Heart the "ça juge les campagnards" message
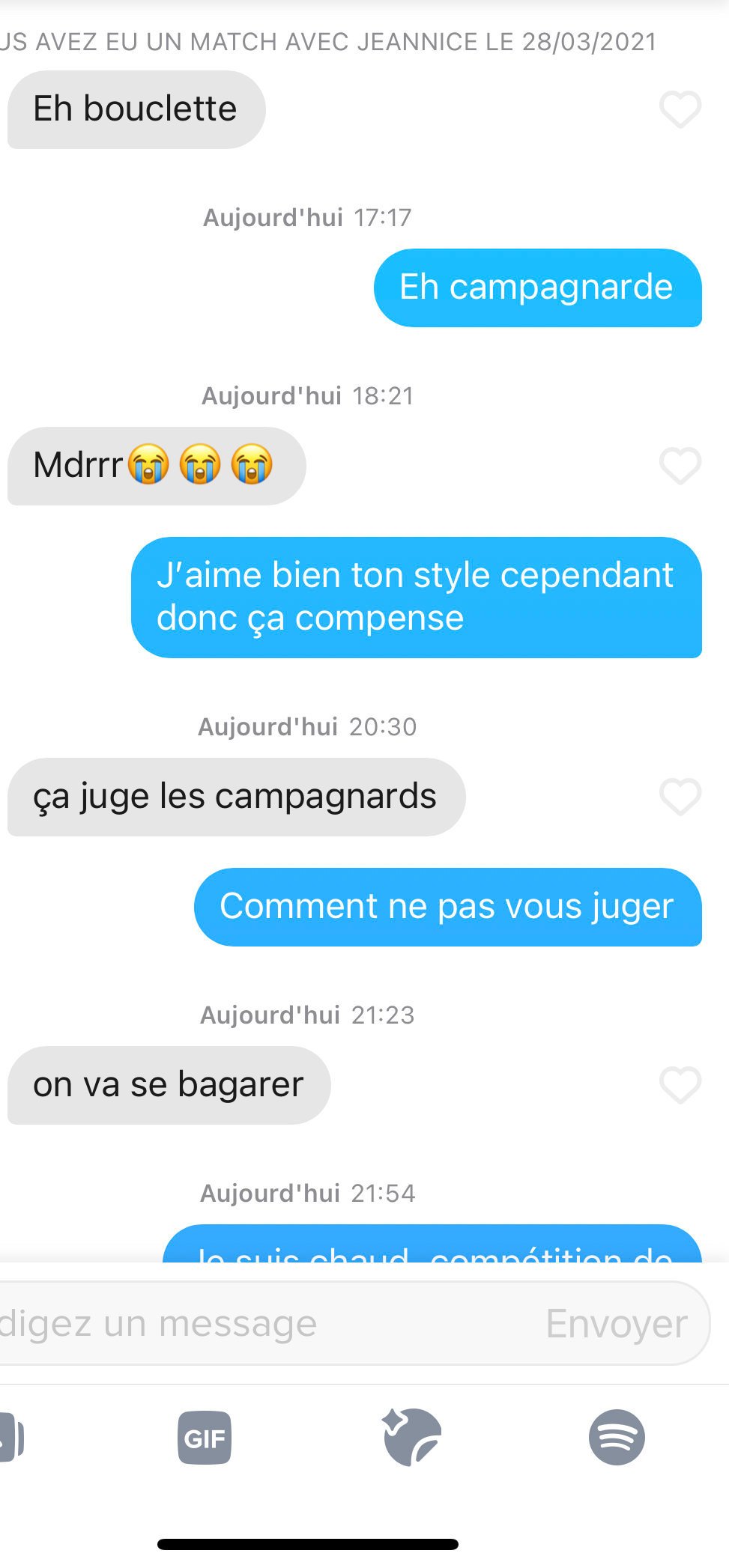 coord(680,796)
